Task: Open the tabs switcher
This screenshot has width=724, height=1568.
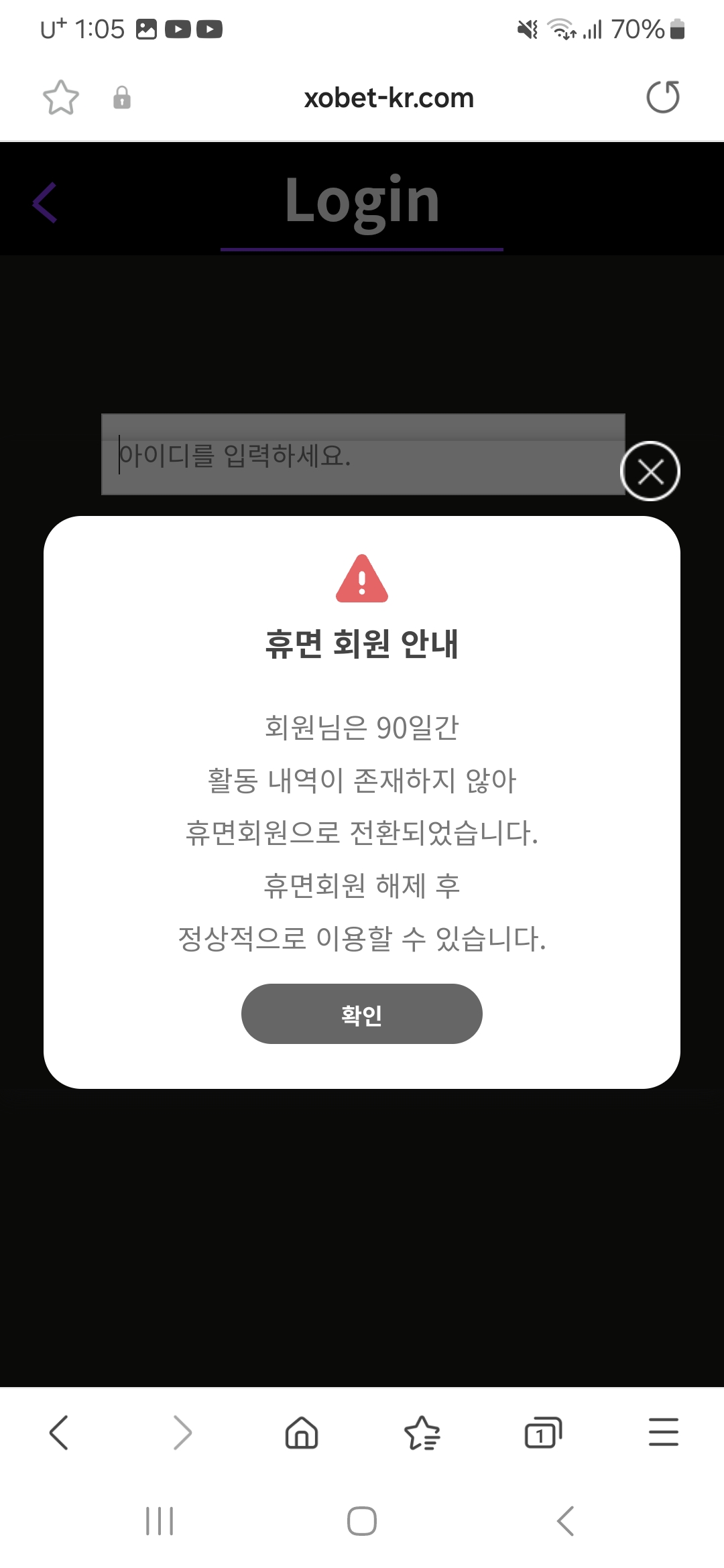Action: (543, 1433)
